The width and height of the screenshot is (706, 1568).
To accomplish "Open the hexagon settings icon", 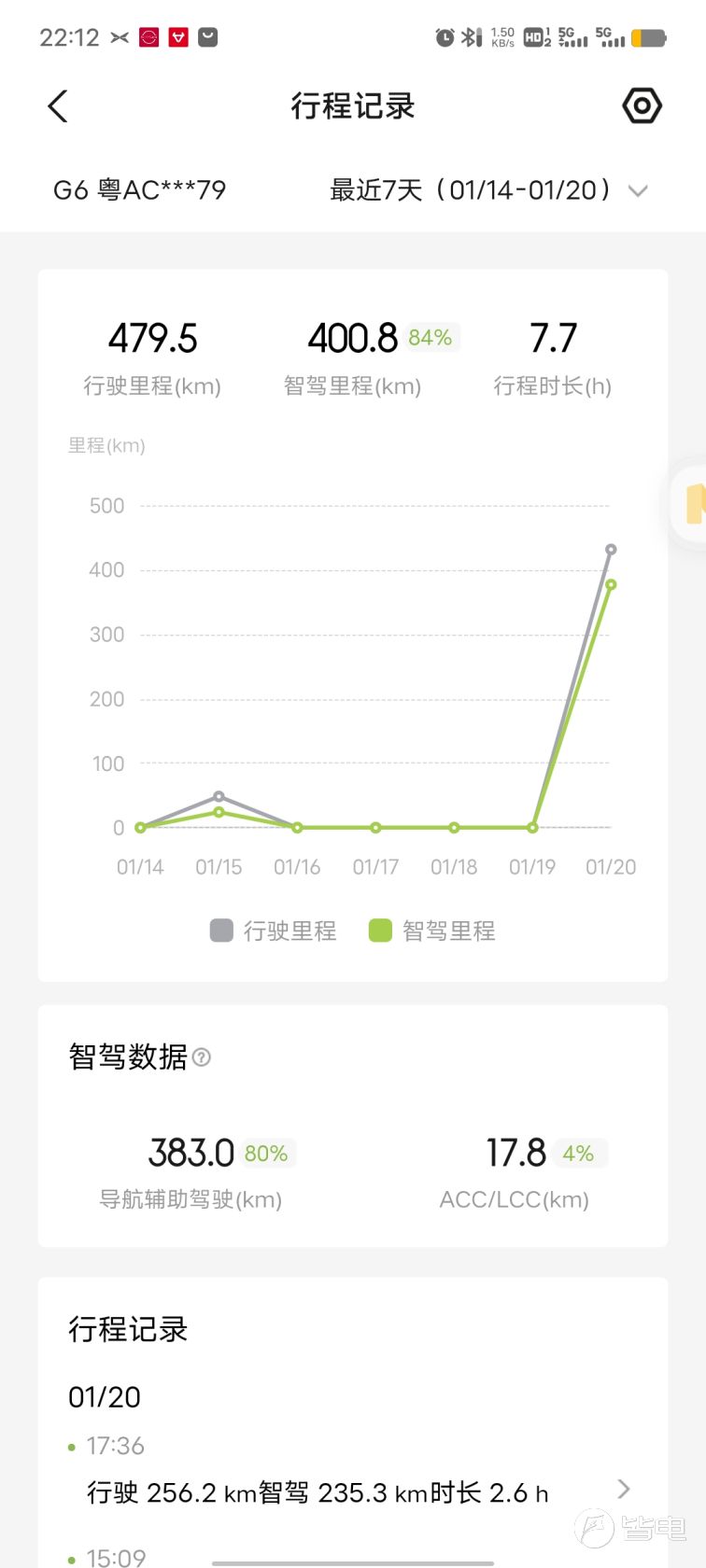I will click(642, 106).
